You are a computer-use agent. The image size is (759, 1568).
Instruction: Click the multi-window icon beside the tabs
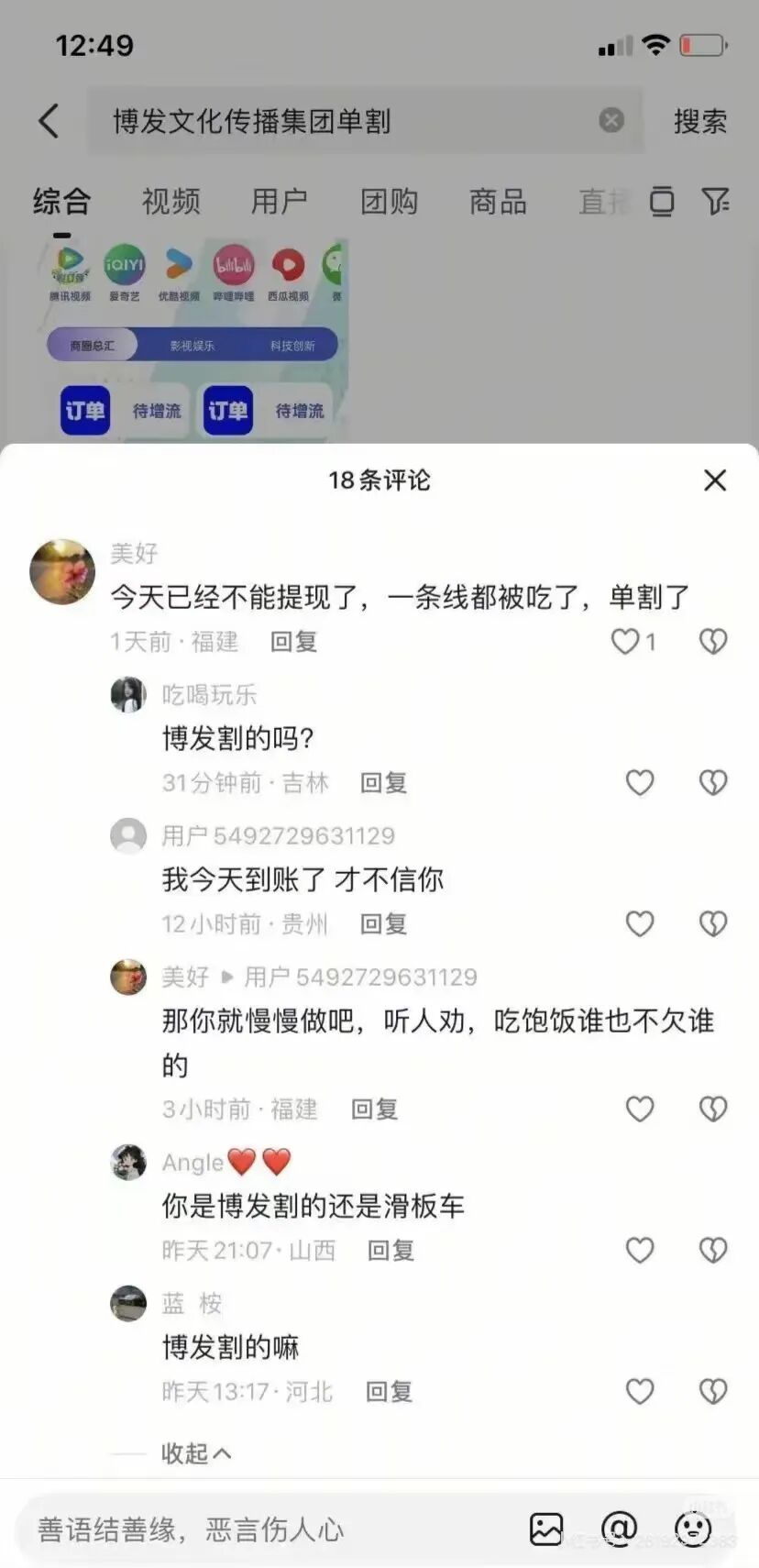662,201
